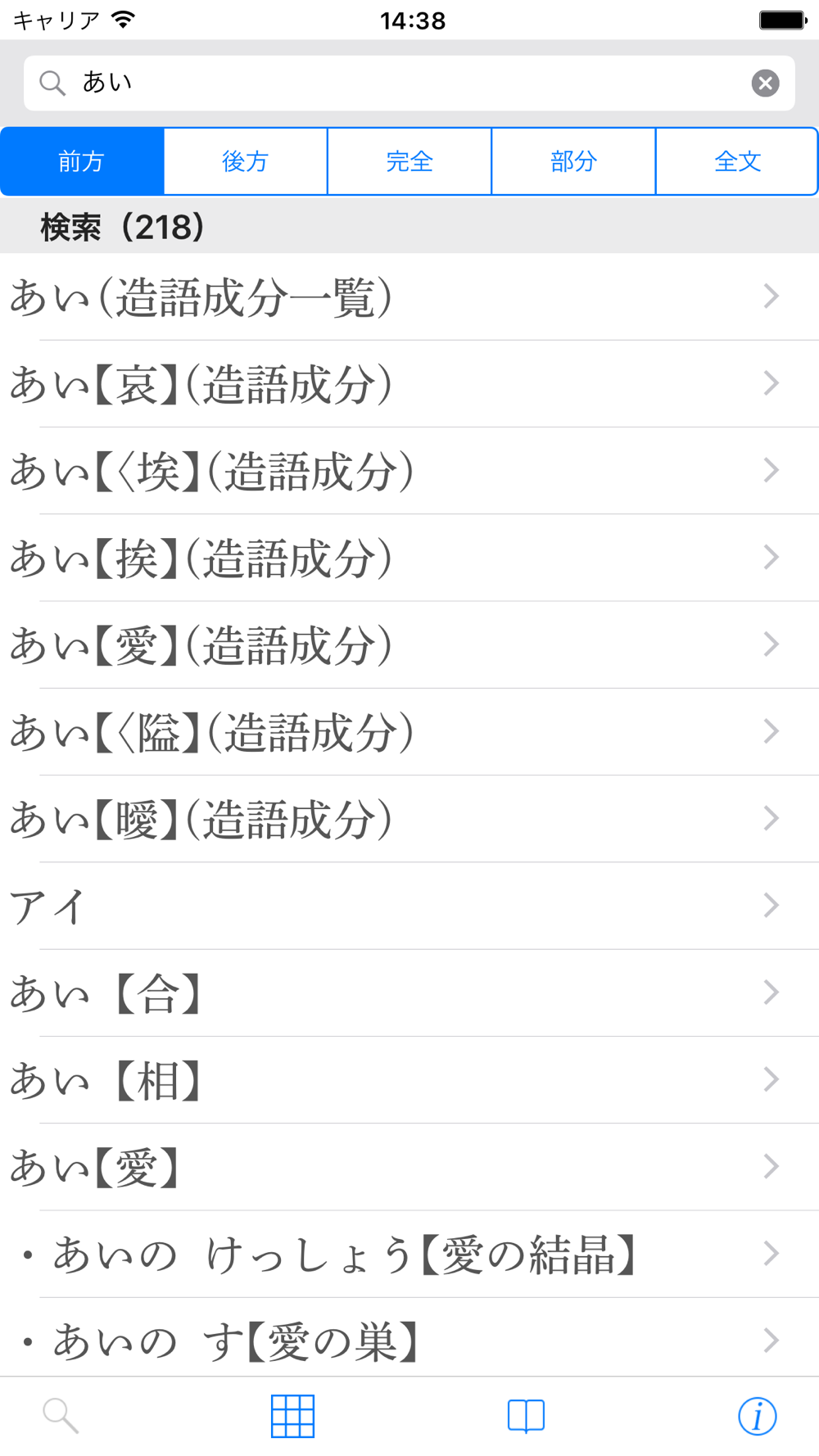Select the 前方 prefix tab
This screenshot has height=1456, width=819.
point(82,161)
